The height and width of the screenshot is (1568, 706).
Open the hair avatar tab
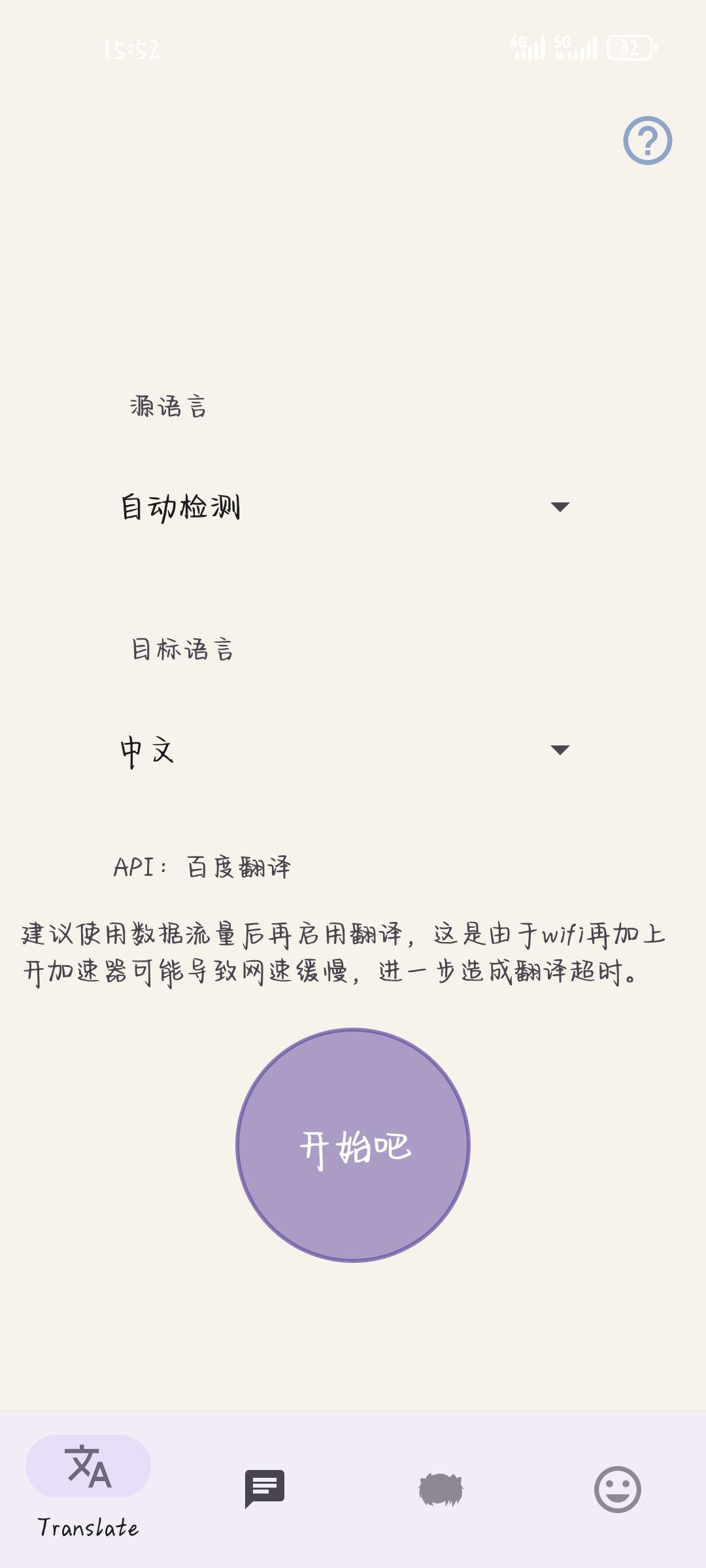tap(441, 1490)
